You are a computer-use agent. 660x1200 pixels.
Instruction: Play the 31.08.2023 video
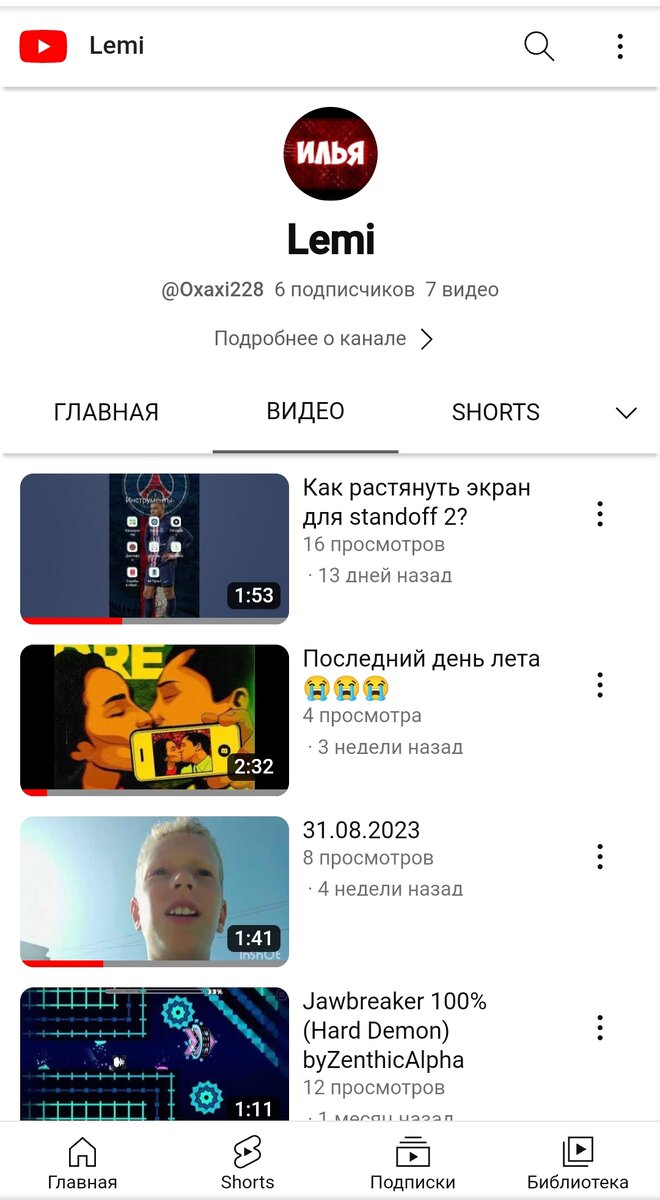154,891
